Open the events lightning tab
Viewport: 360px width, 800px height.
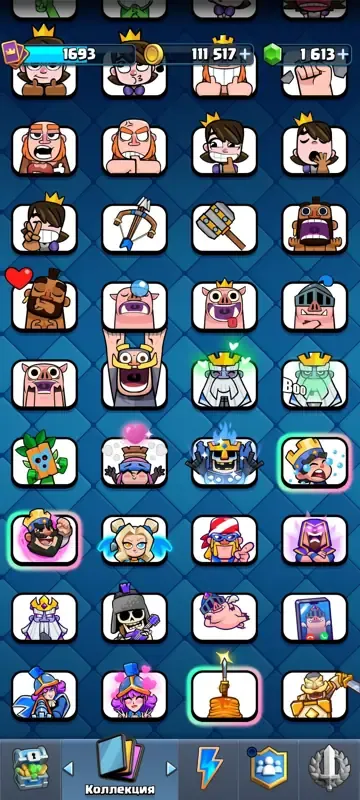pos(210,768)
